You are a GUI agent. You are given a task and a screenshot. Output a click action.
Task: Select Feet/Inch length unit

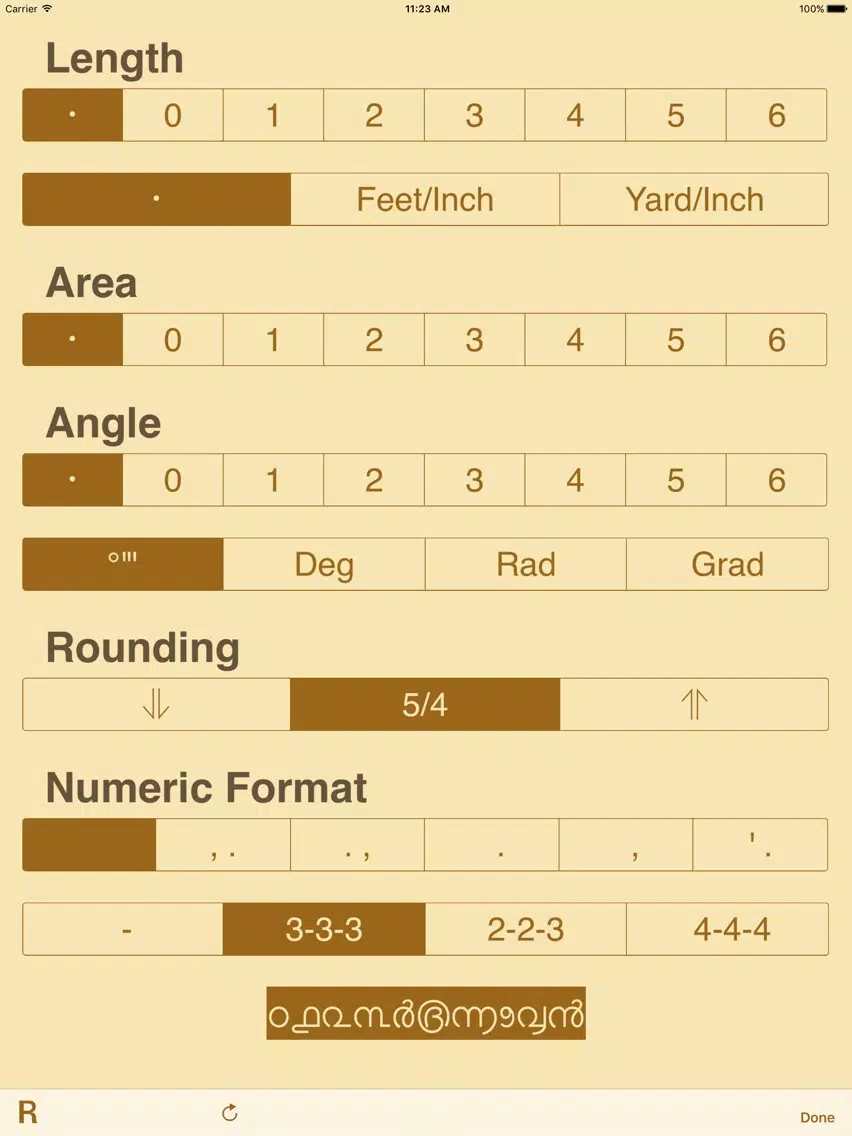[425, 199]
